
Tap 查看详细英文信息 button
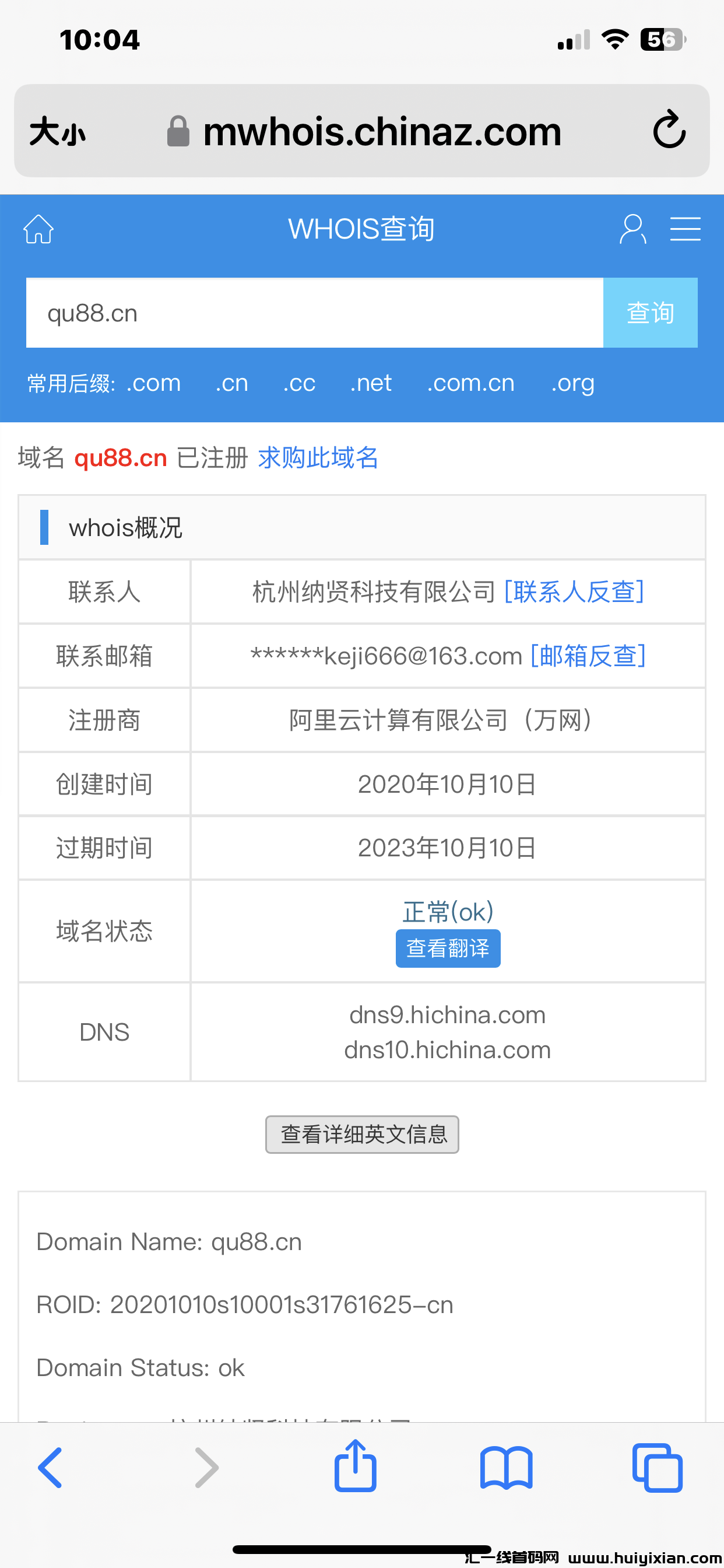click(362, 1135)
